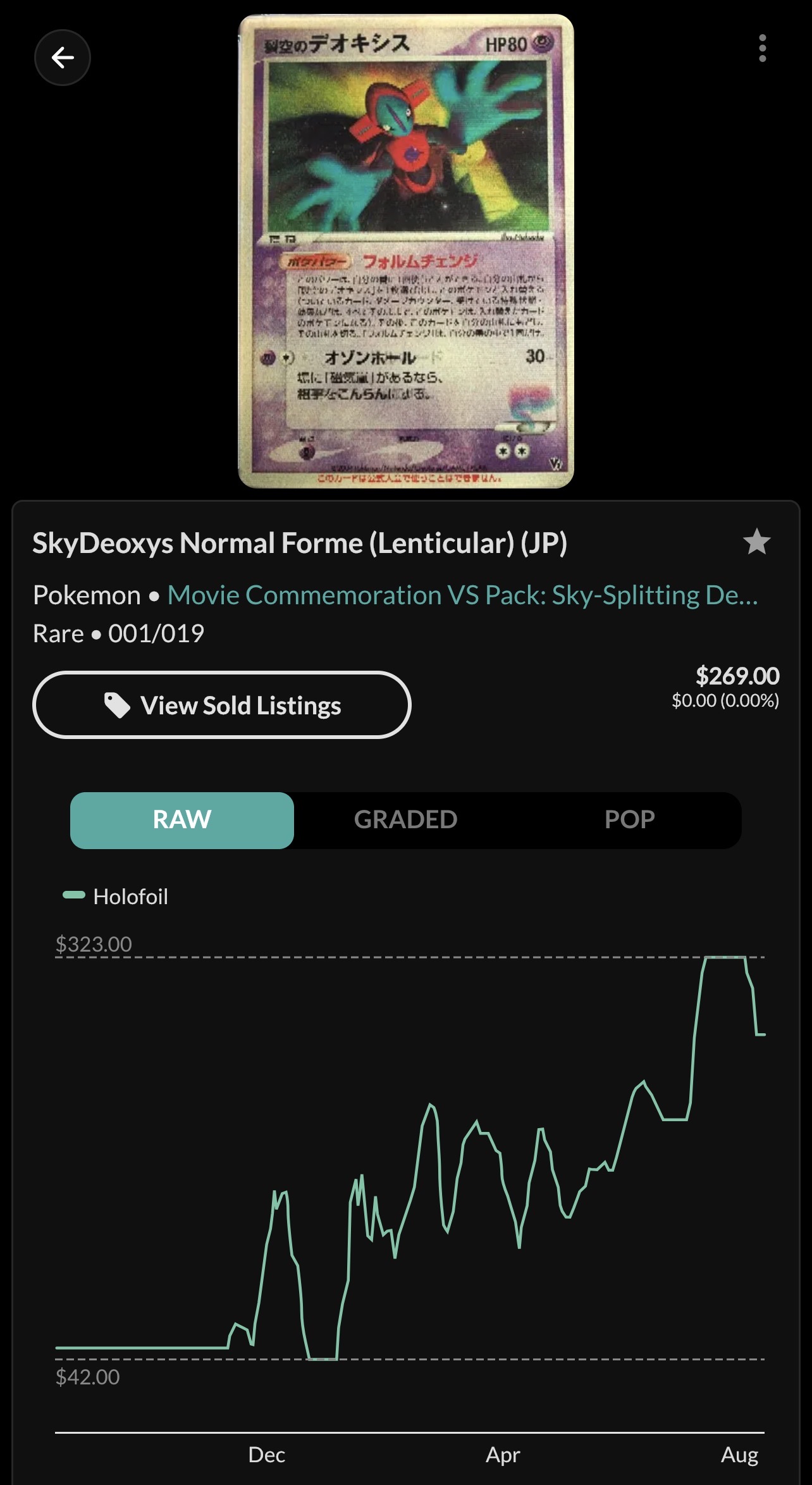Open the three-dot overflow menu

pos(762,49)
